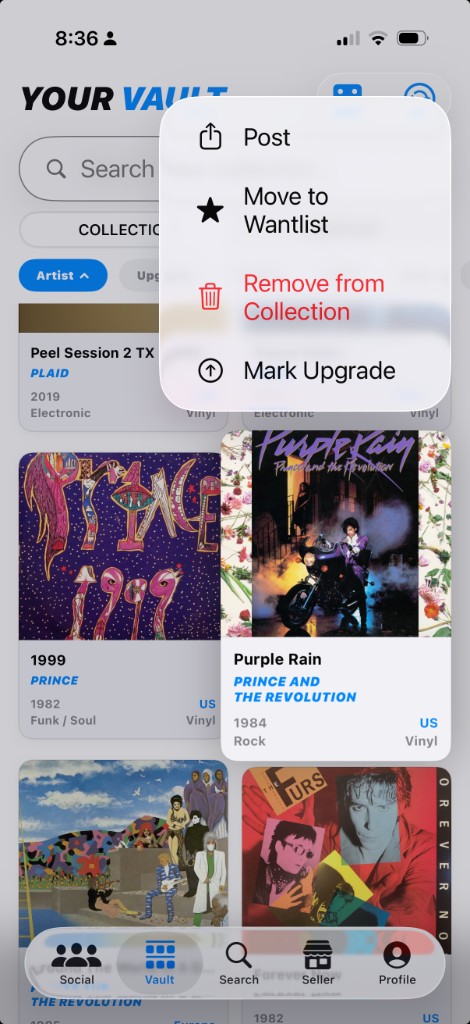Image resolution: width=470 pixels, height=1024 pixels.
Task: Tap the Artist sort chip
Action: [x=63, y=276]
